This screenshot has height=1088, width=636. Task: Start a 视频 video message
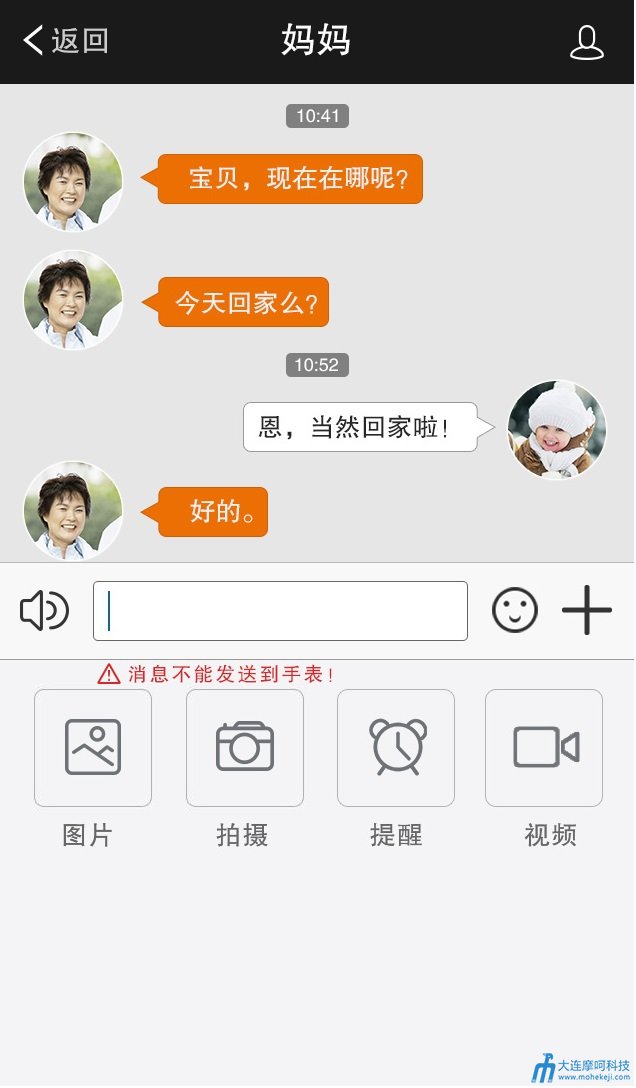(x=544, y=748)
